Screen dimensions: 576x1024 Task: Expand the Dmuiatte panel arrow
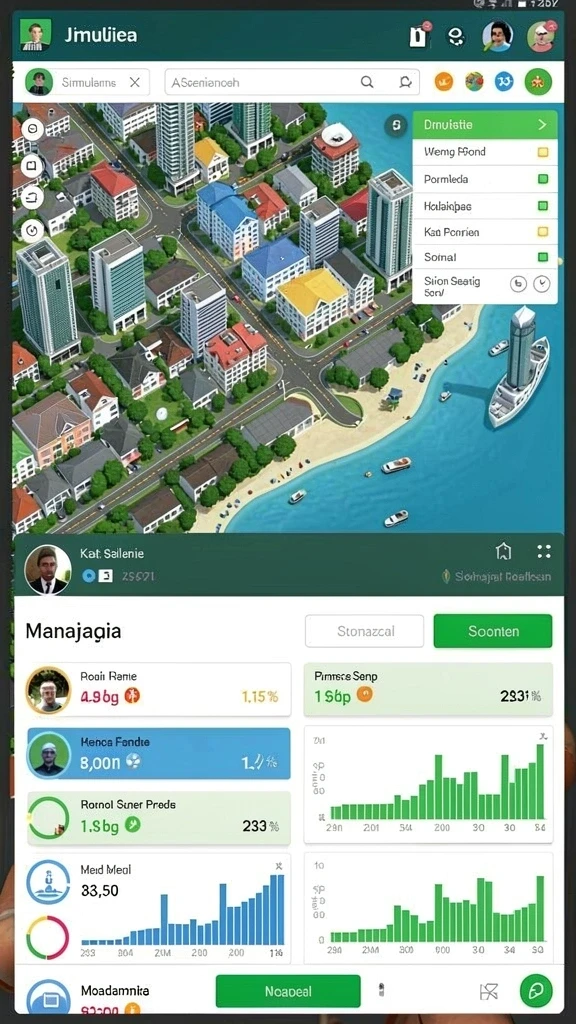(541, 124)
